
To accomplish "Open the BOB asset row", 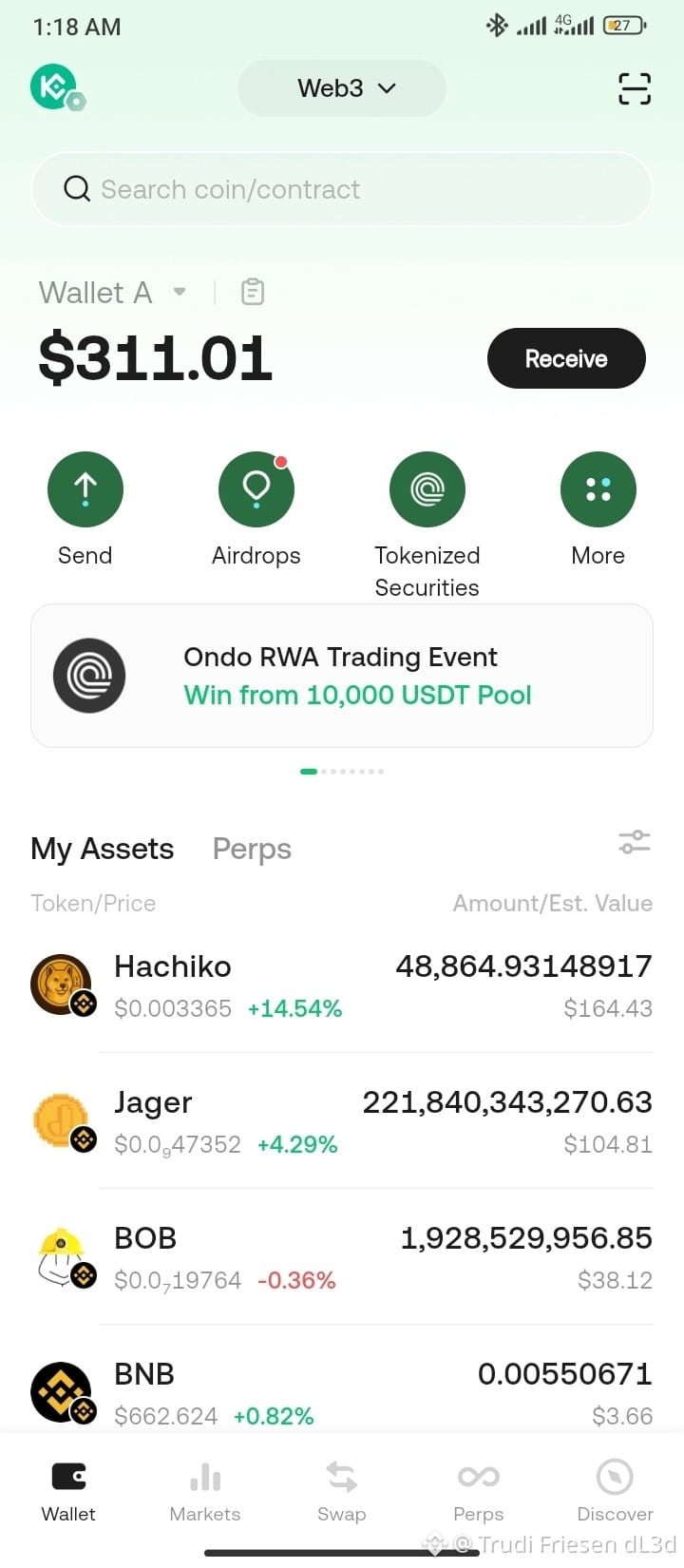I will tap(342, 1257).
